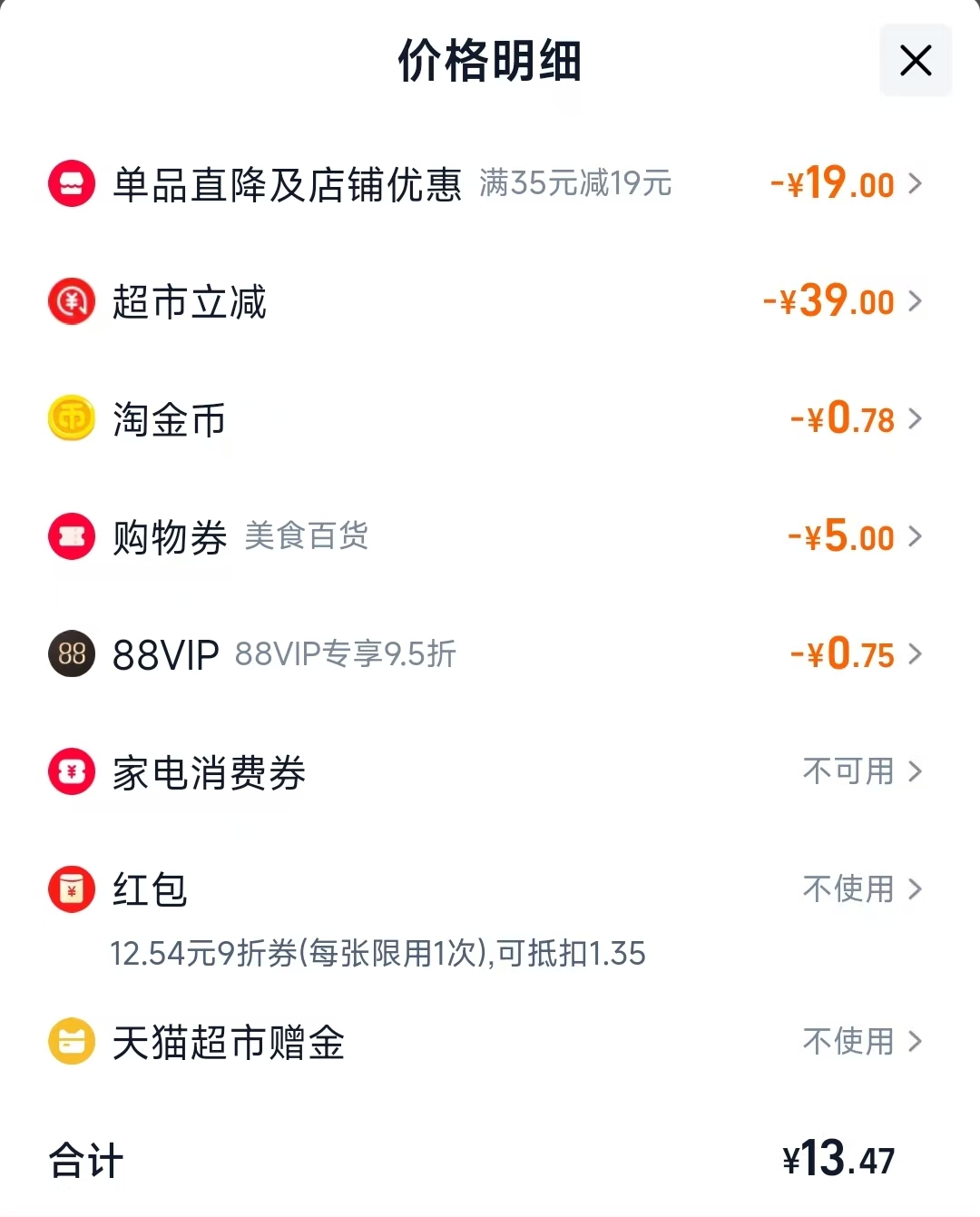The image size is (980, 1217).
Task: Expand the 淘金币 deduction details
Action: click(x=918, y=419)
